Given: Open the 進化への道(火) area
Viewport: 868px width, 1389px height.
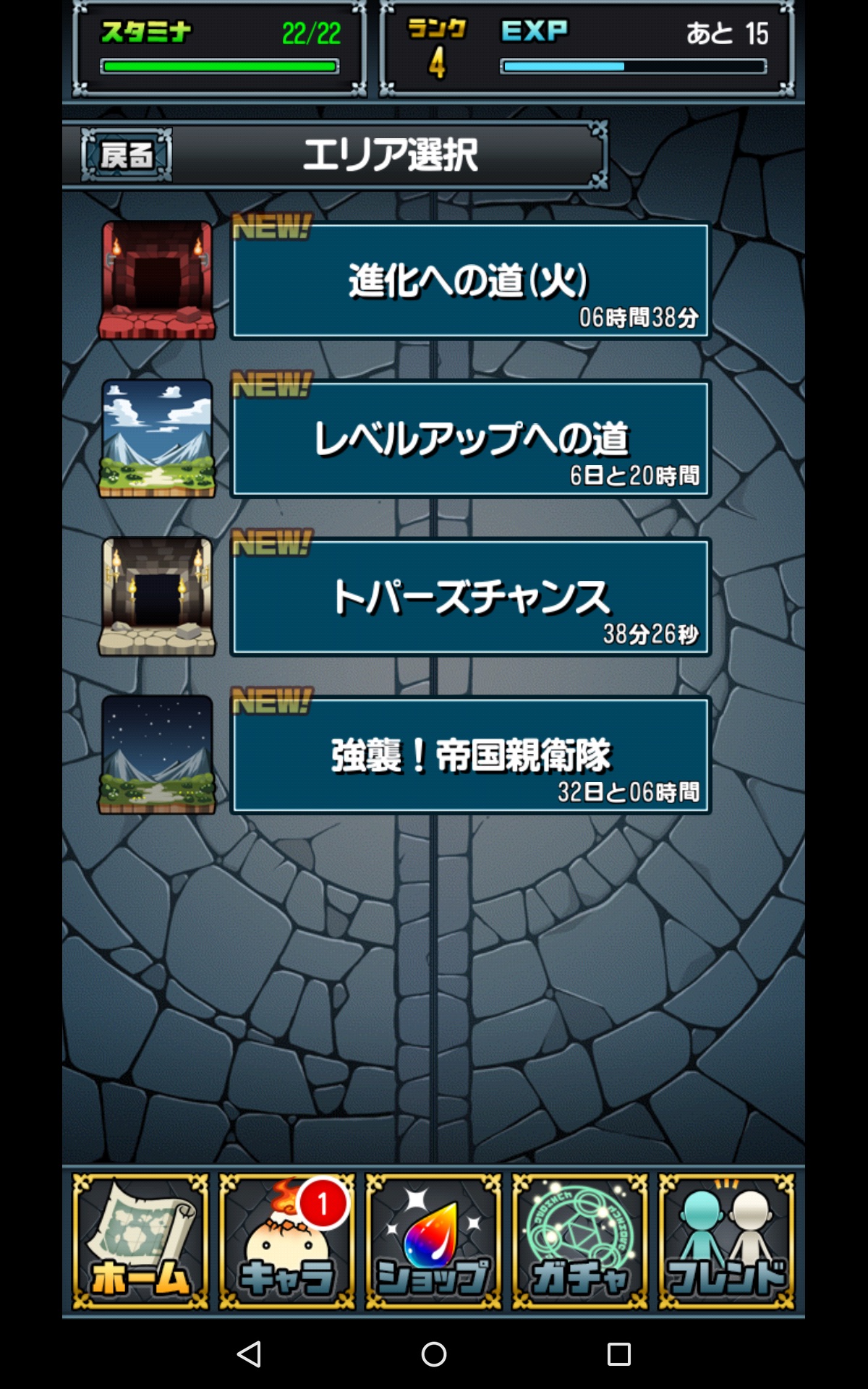Looking at the screenshot, I should (470, 281).
